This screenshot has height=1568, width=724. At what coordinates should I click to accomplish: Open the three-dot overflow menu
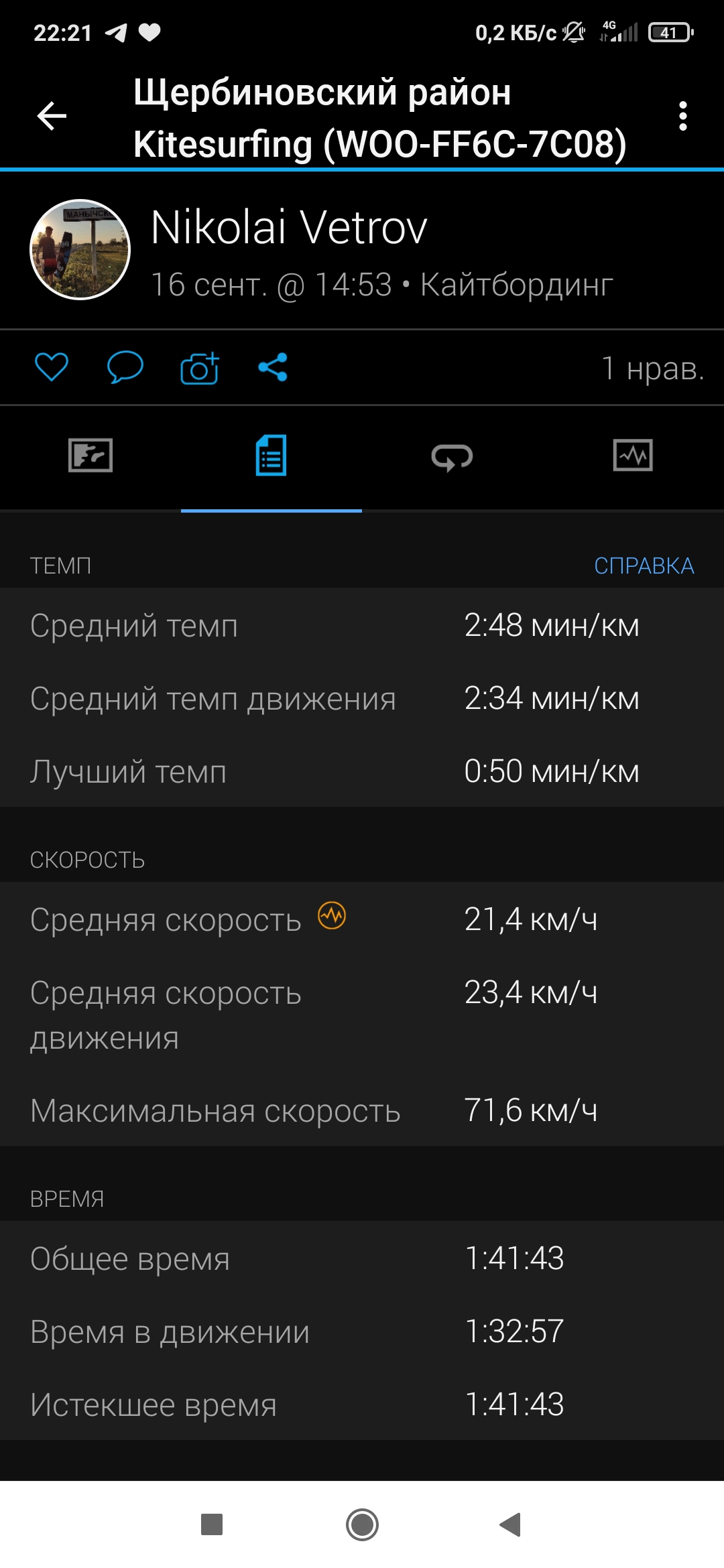[682, 116]
